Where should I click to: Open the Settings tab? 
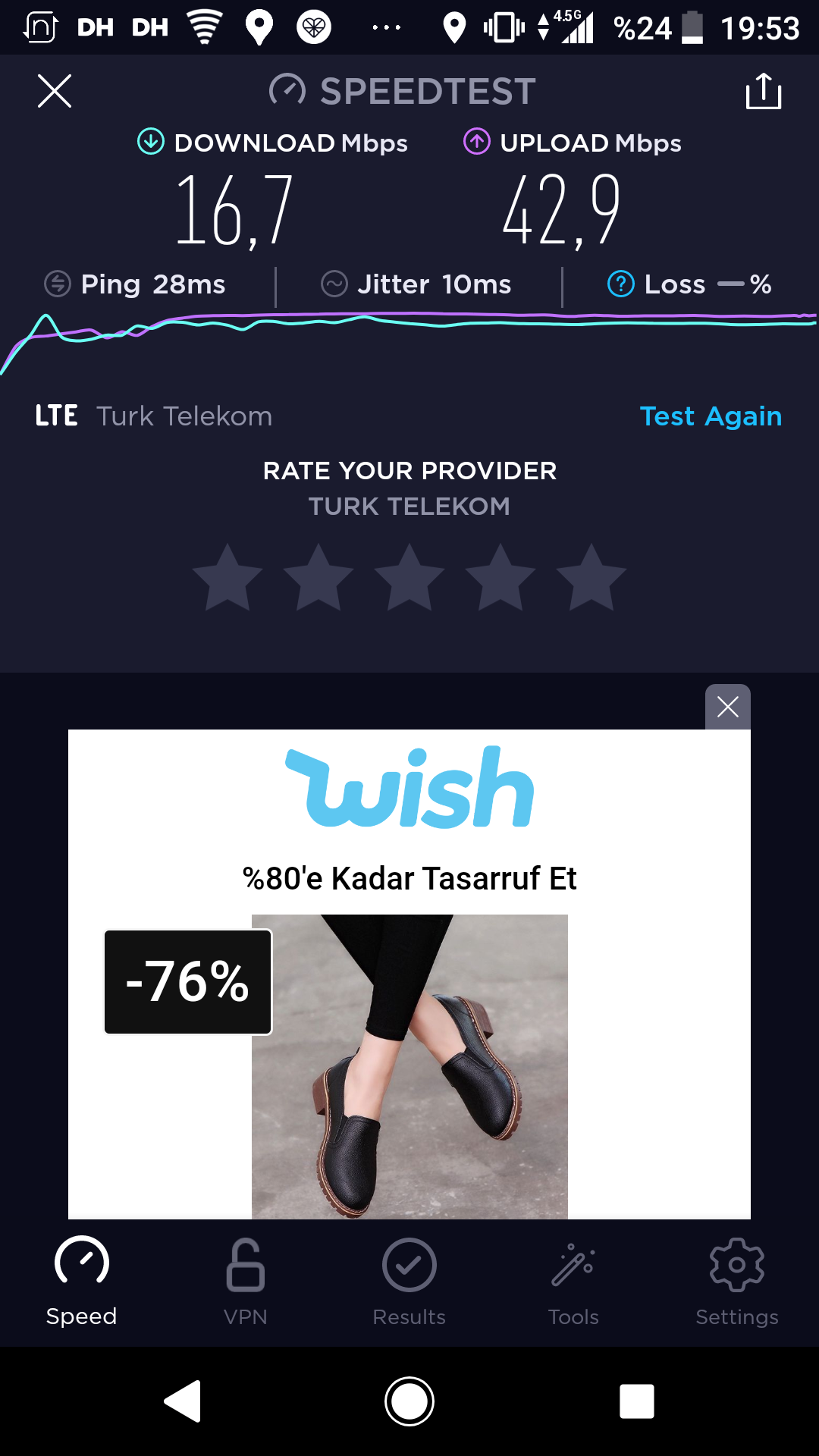[x=737, y=1282]
